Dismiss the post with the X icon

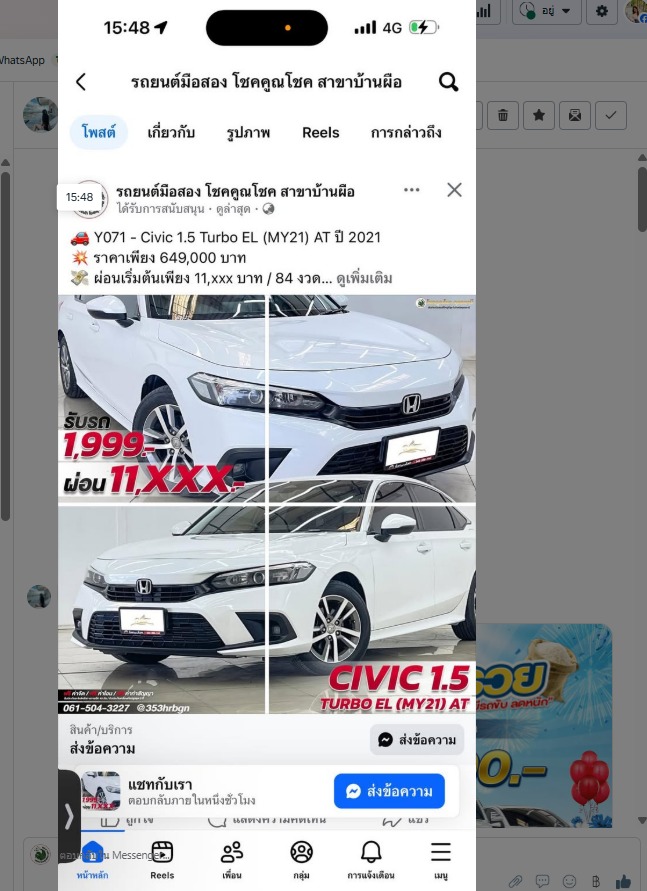454,190
